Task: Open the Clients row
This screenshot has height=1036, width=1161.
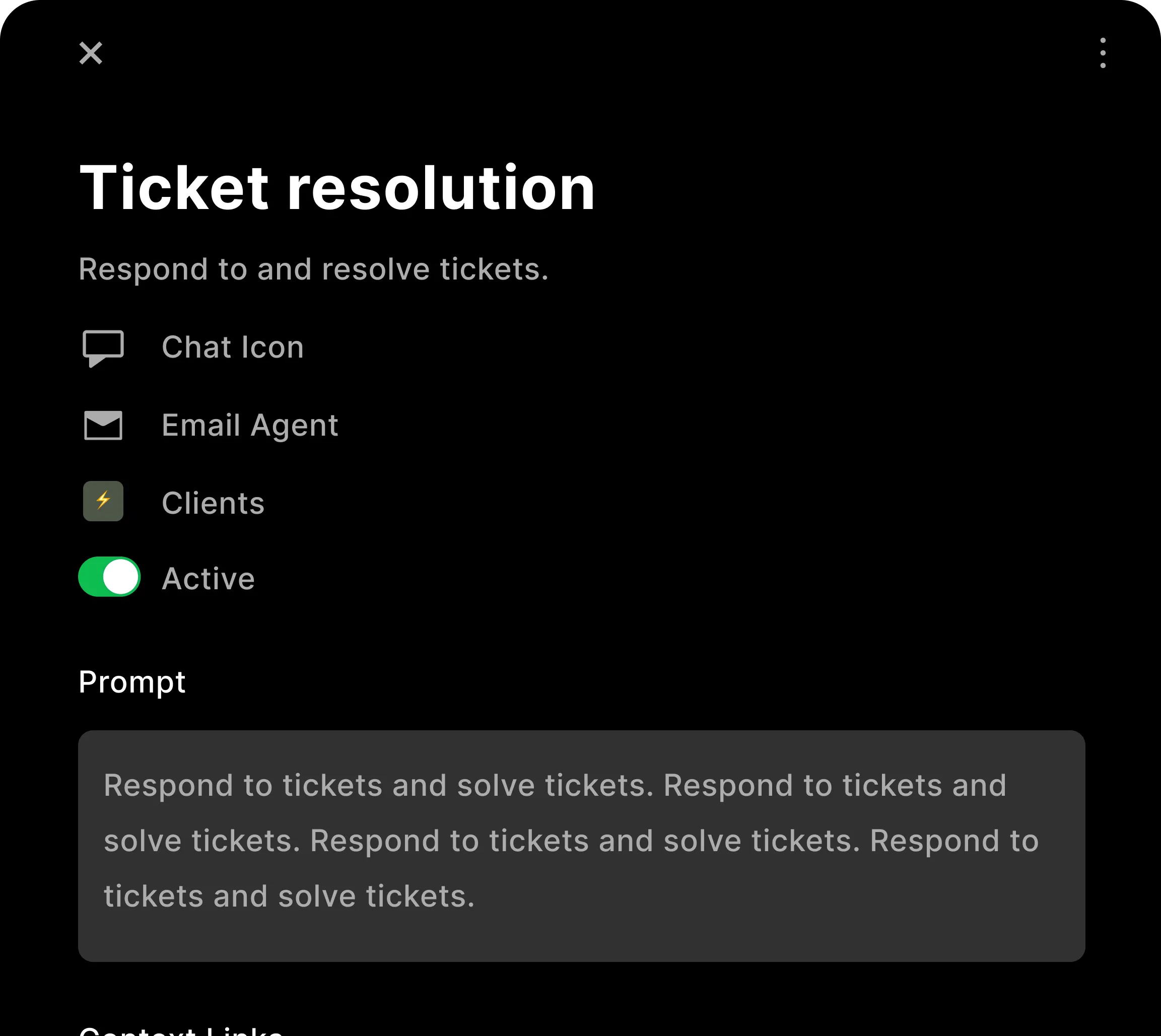Action: pos(213,503)
